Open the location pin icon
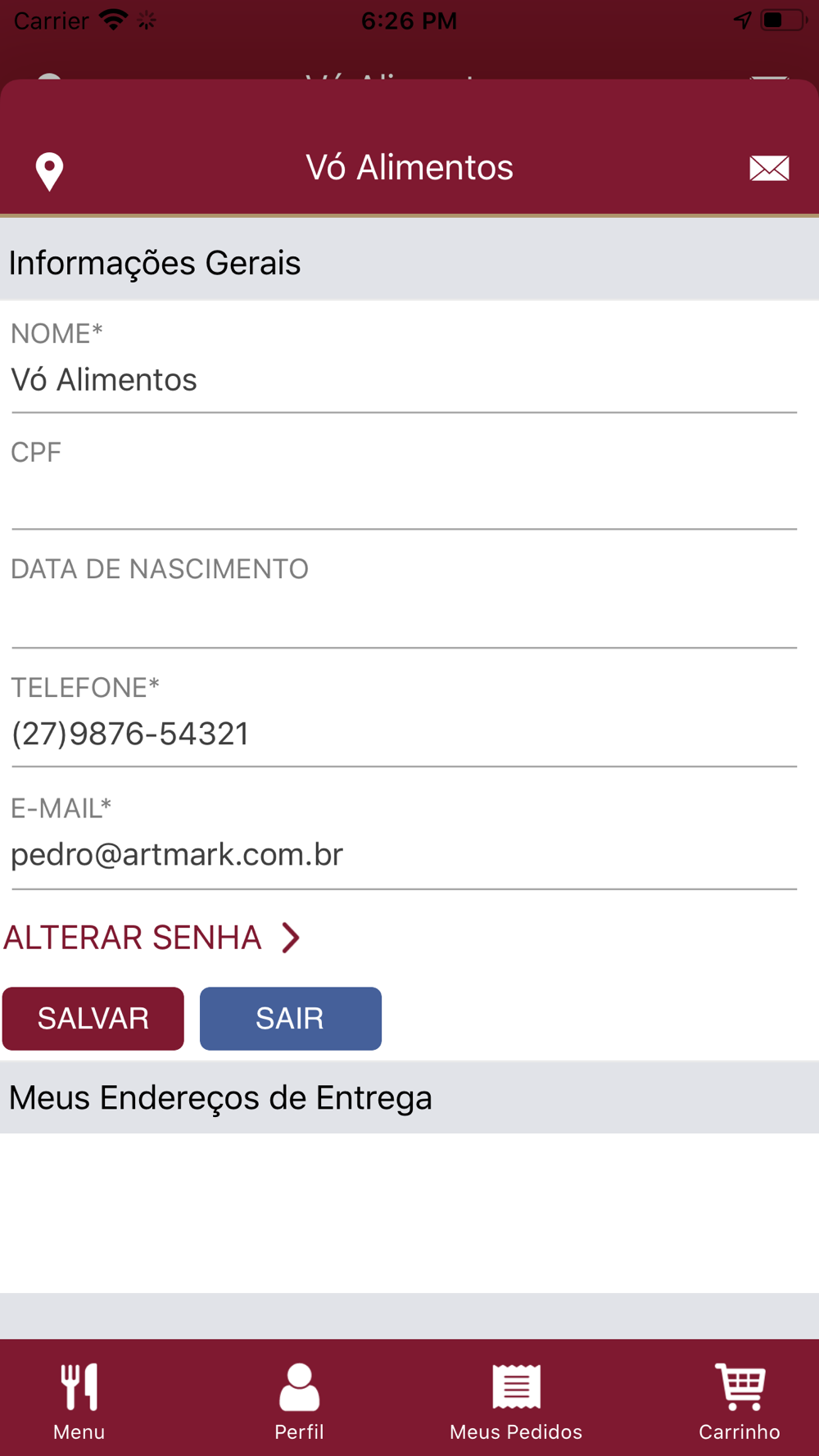This screenshot has height=1456, width=819. 49,171
